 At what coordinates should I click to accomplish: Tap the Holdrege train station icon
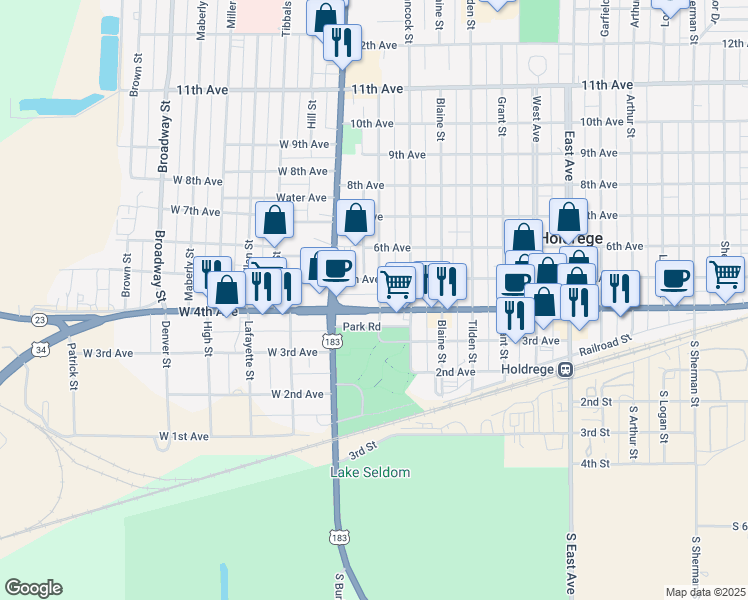pyautogui.click(x=566, y=370)
